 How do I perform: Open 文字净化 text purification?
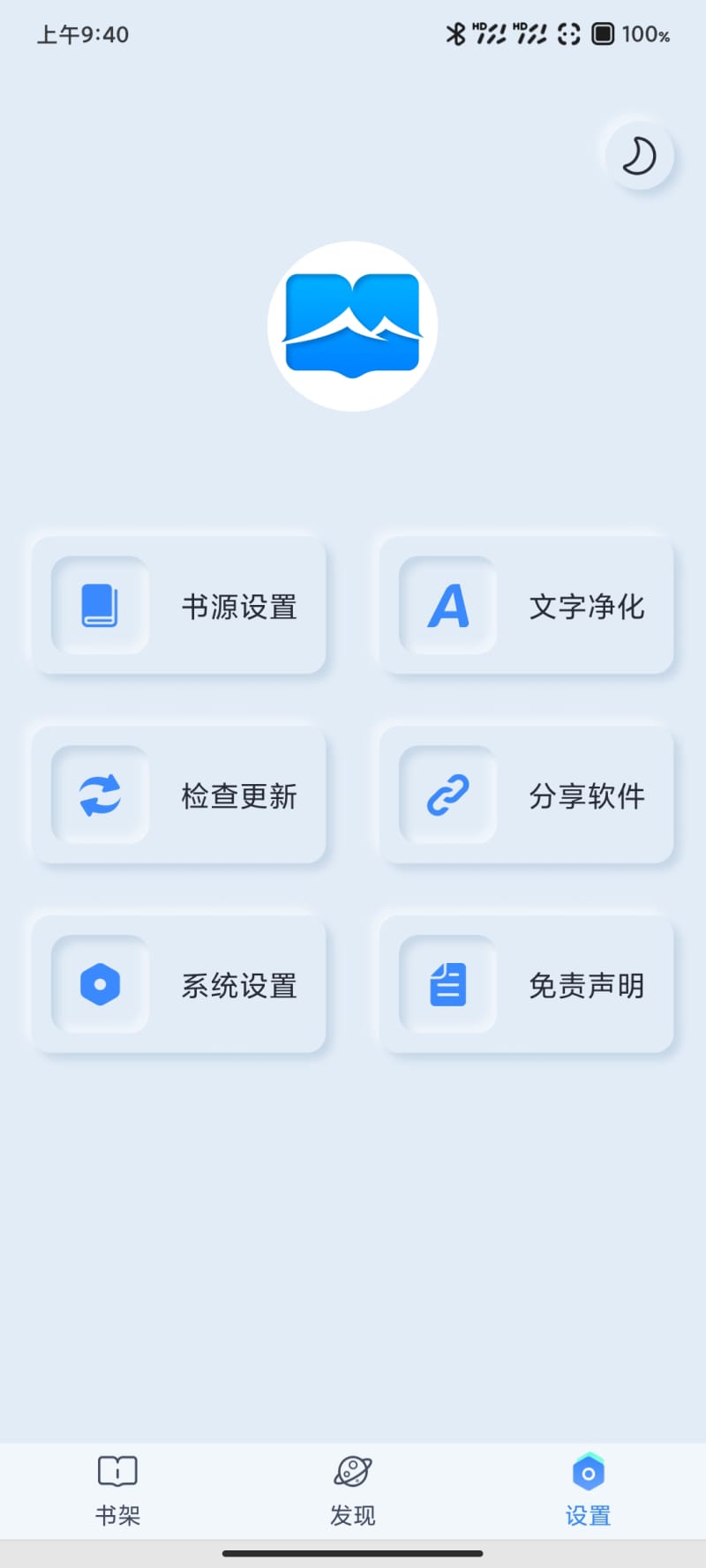coord(526,606)
